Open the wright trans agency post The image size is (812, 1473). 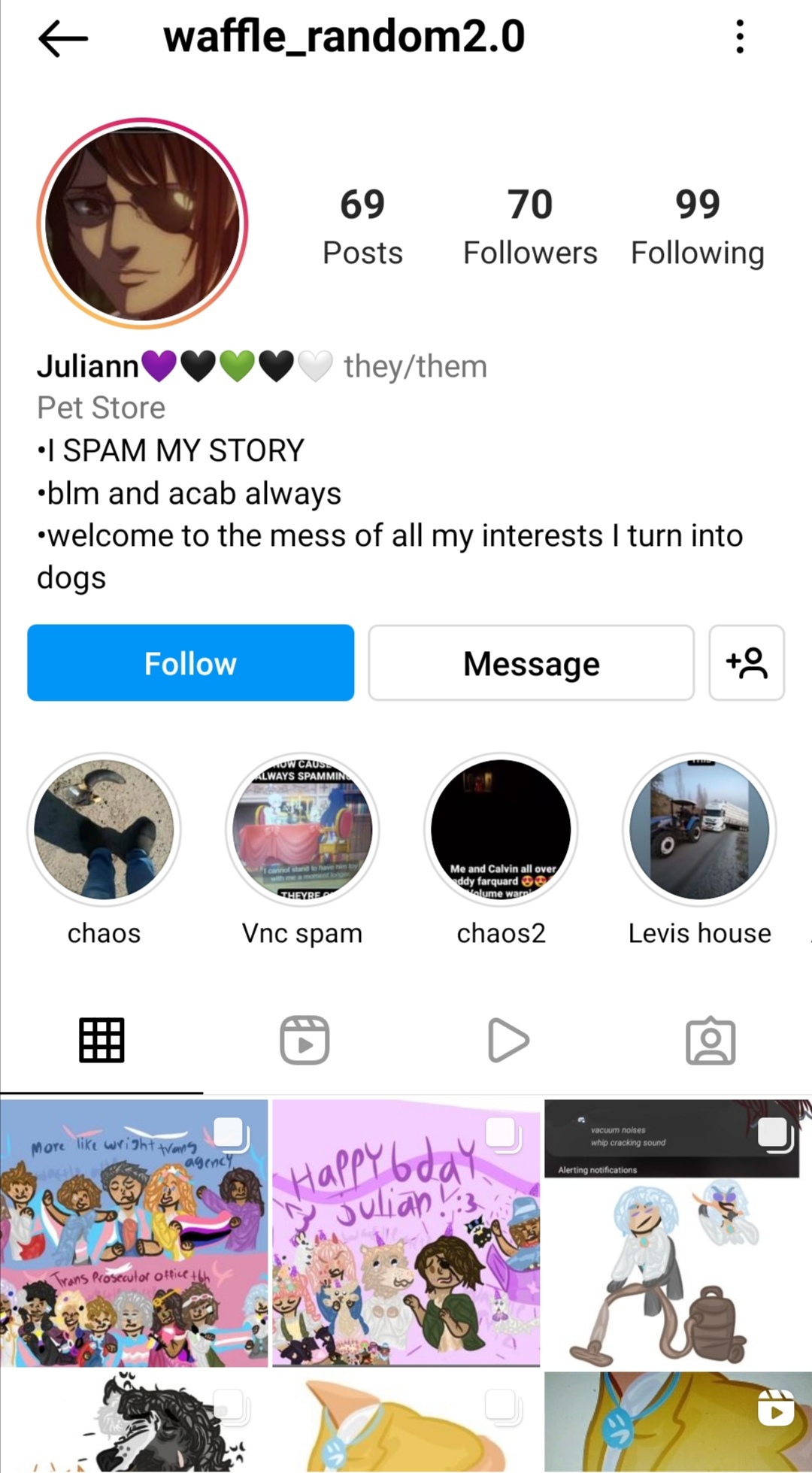click(134, 1232)
